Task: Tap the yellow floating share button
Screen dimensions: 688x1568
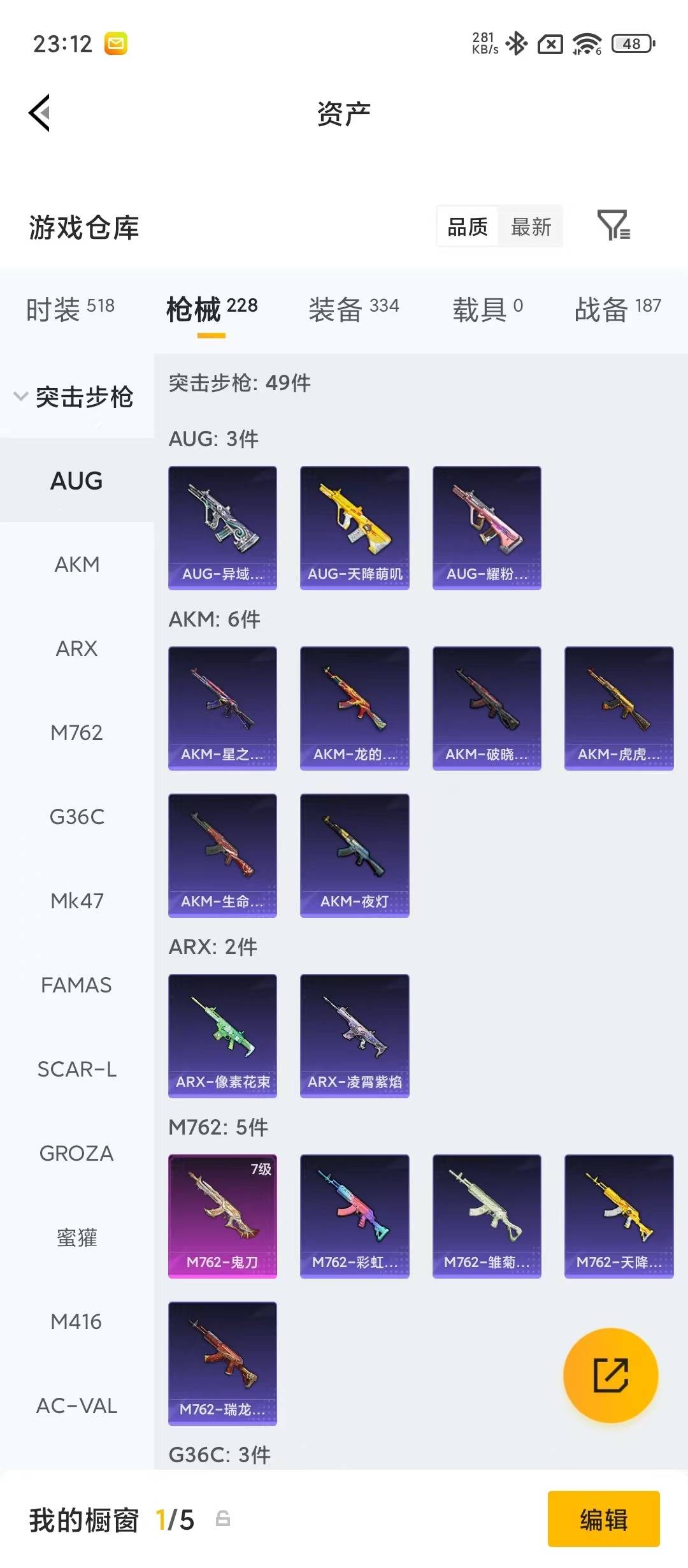Action: tap(610, 1375)
